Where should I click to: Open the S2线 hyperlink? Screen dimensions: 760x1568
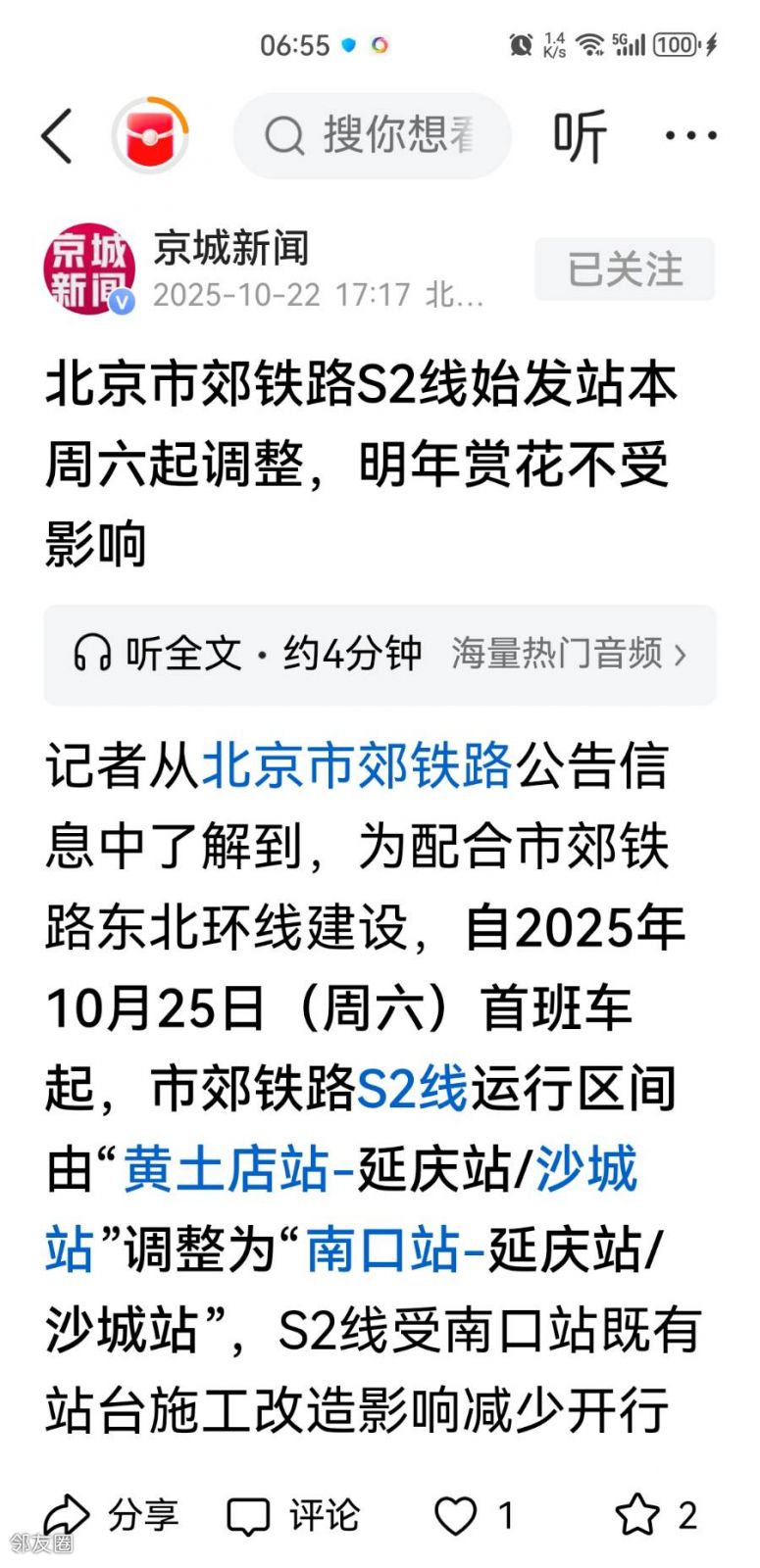pos(412,1088)
